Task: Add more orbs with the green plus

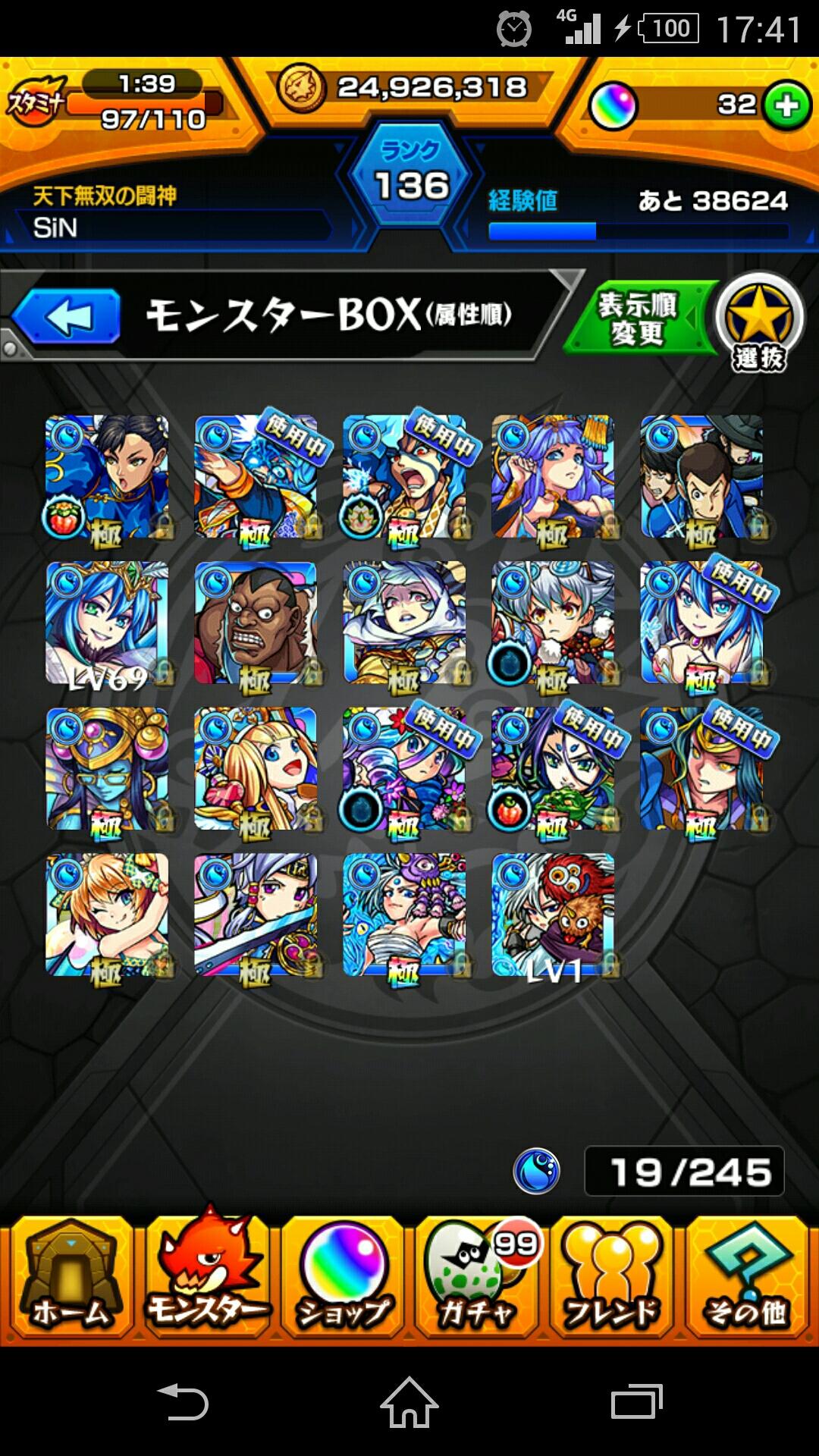Action: coord(786,105)
